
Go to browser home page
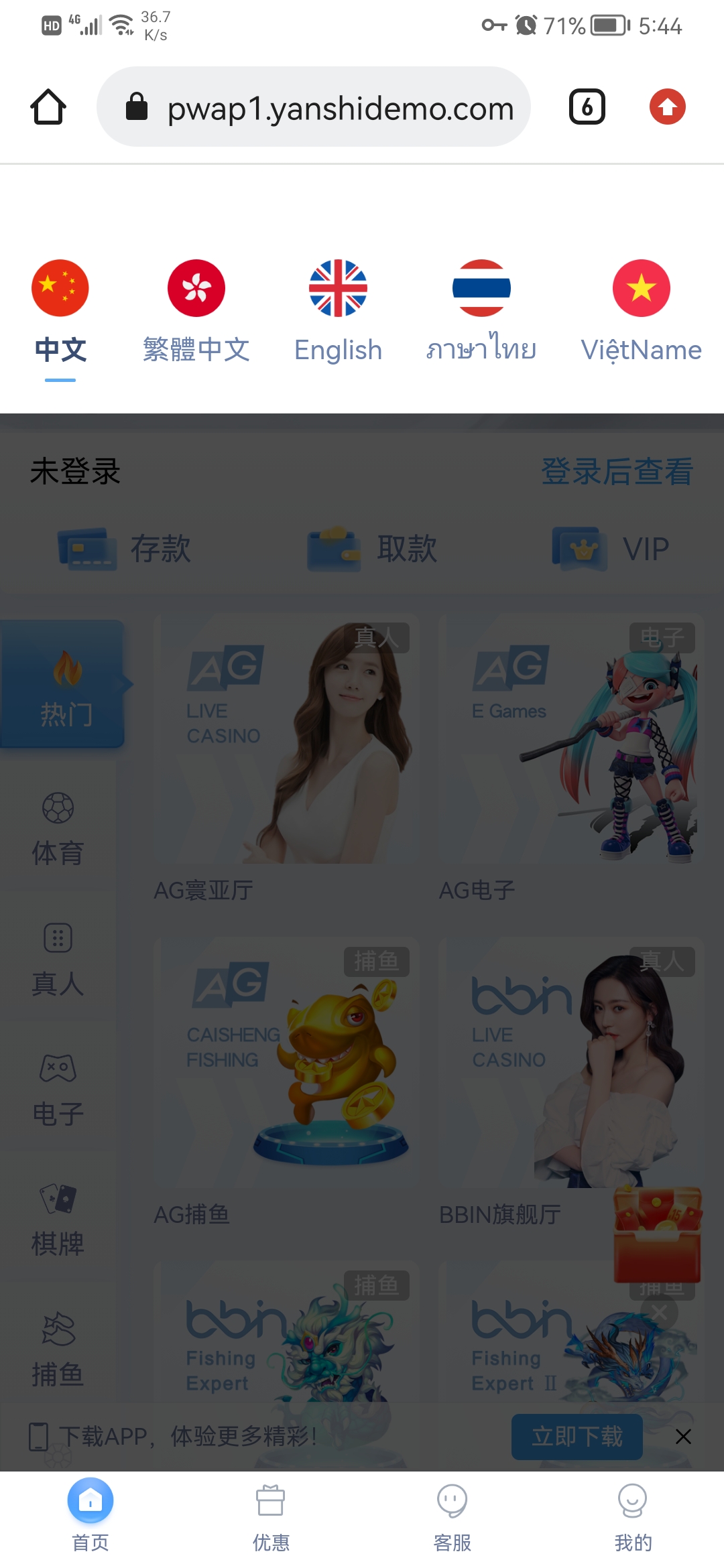click(48, 107)
